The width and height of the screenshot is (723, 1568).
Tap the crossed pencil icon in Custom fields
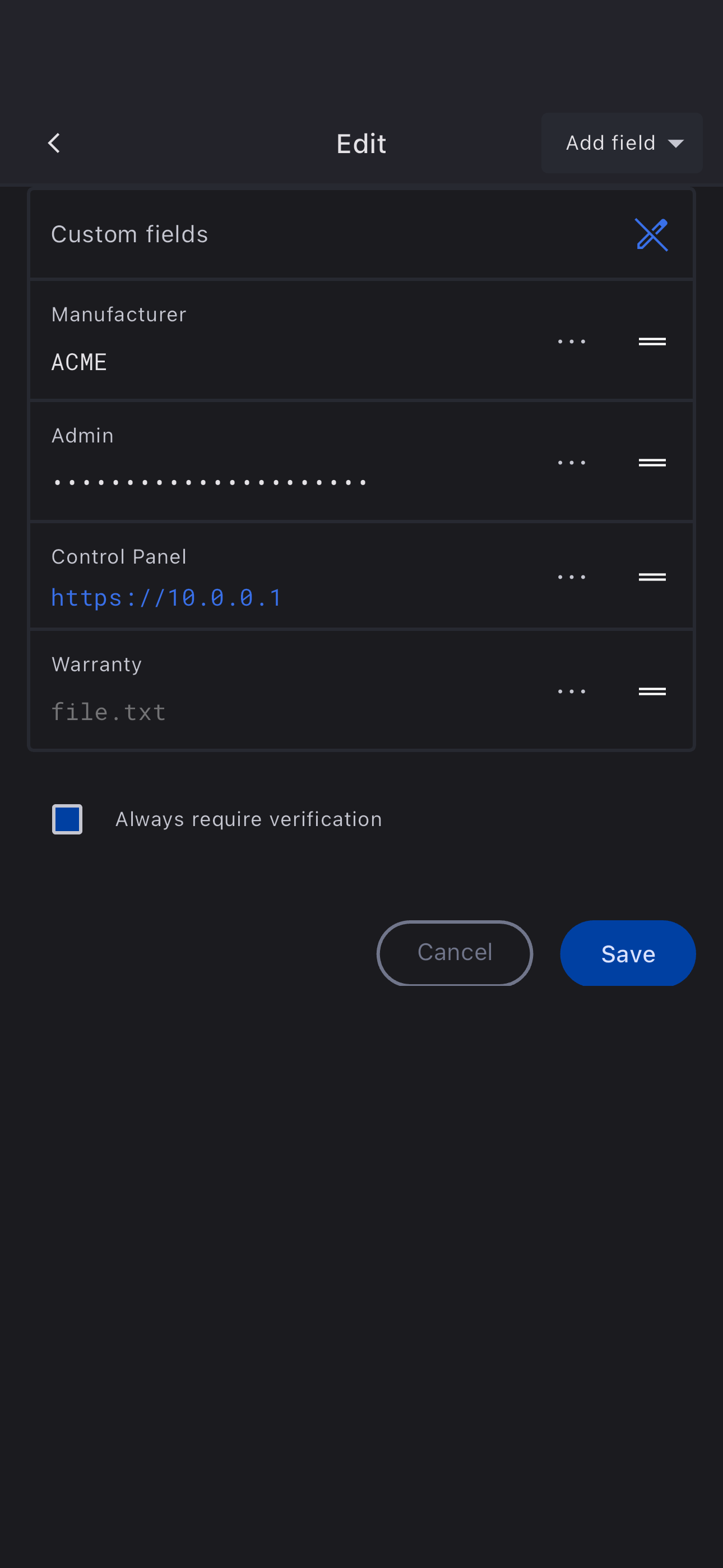pos(651,234)
